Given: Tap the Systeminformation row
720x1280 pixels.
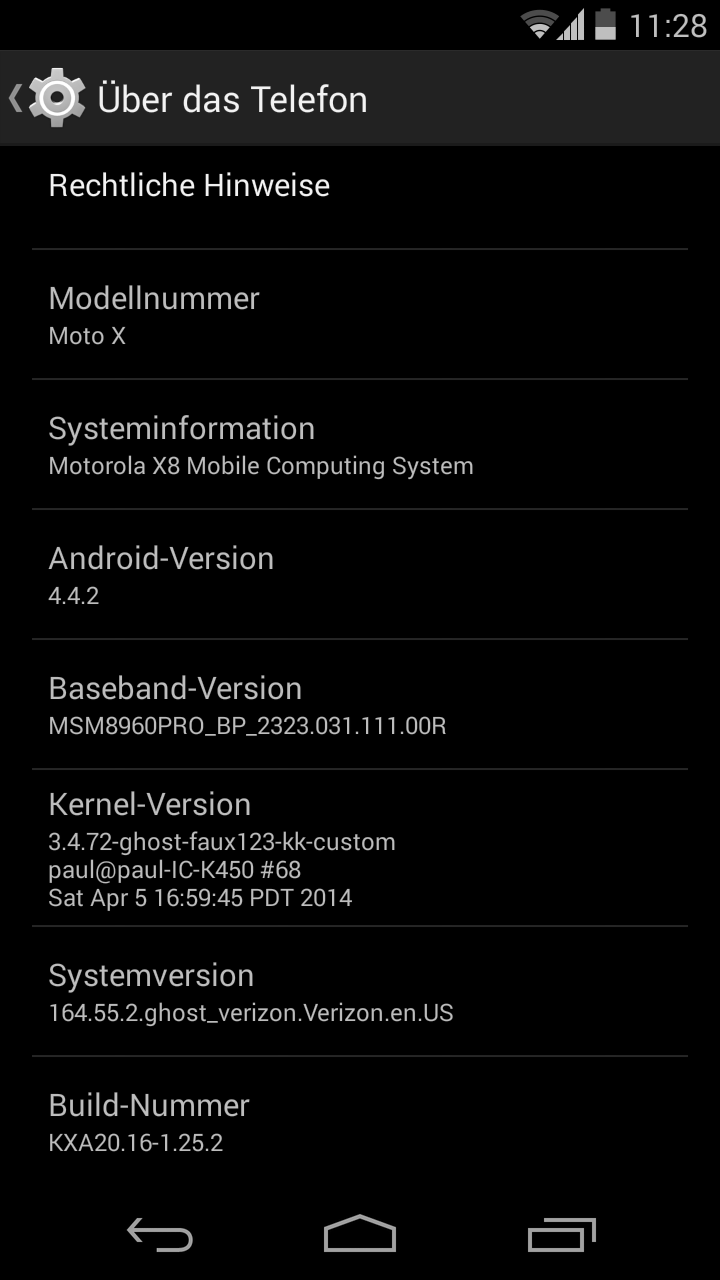Looking at the screenshot, I should click(360, 445).
